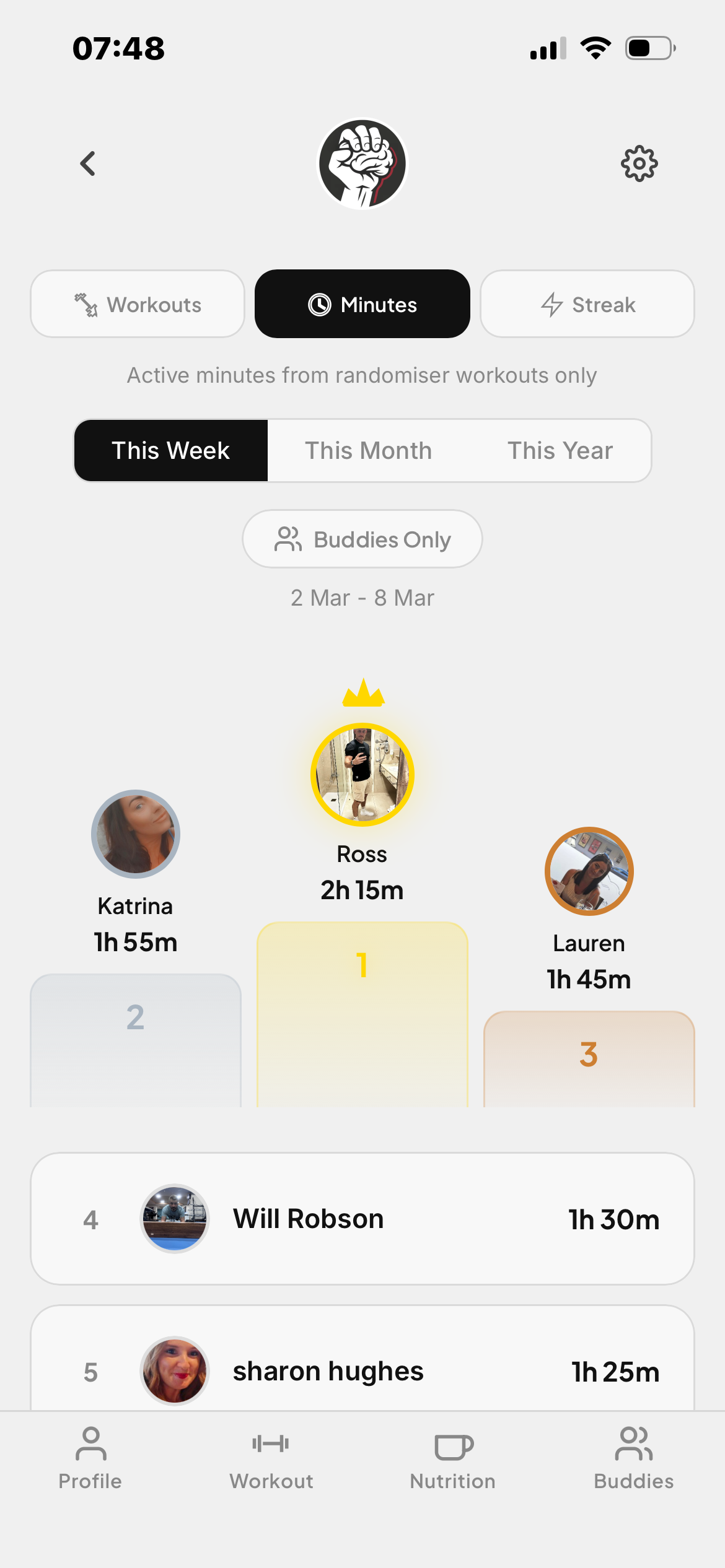Switch to the This Year view
The height and width of the screenshot is (1568, 725).
[559, 450]
